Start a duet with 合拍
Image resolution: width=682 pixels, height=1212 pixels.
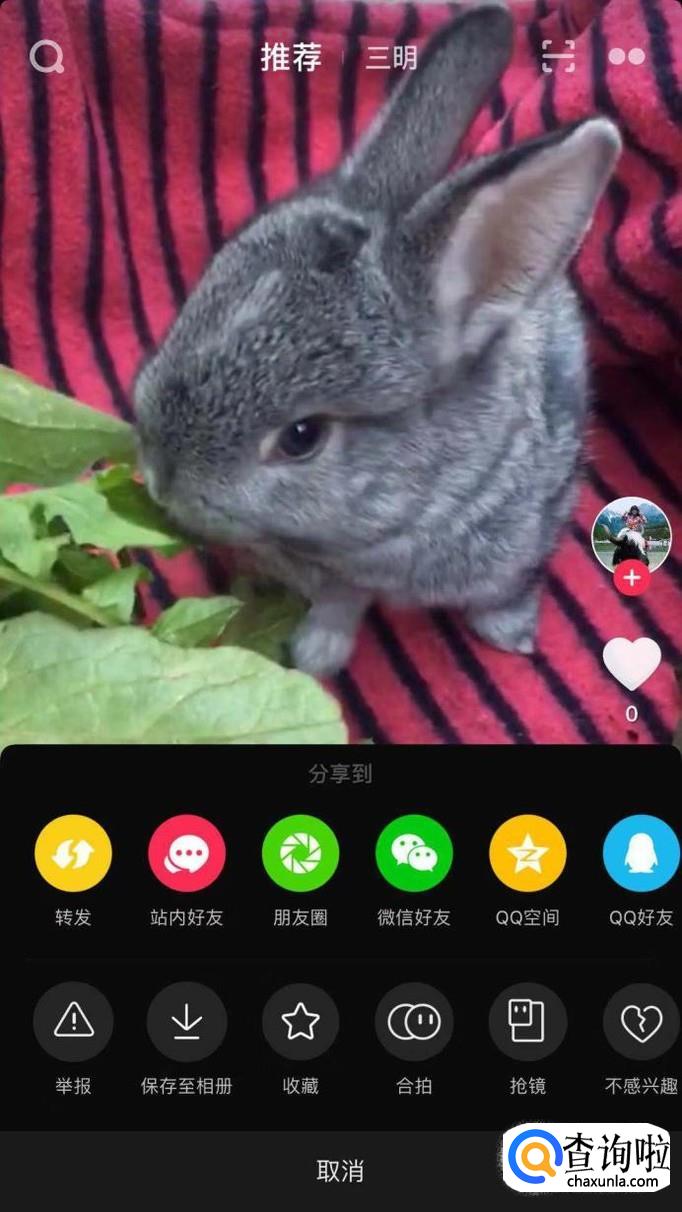[414, 1021]
